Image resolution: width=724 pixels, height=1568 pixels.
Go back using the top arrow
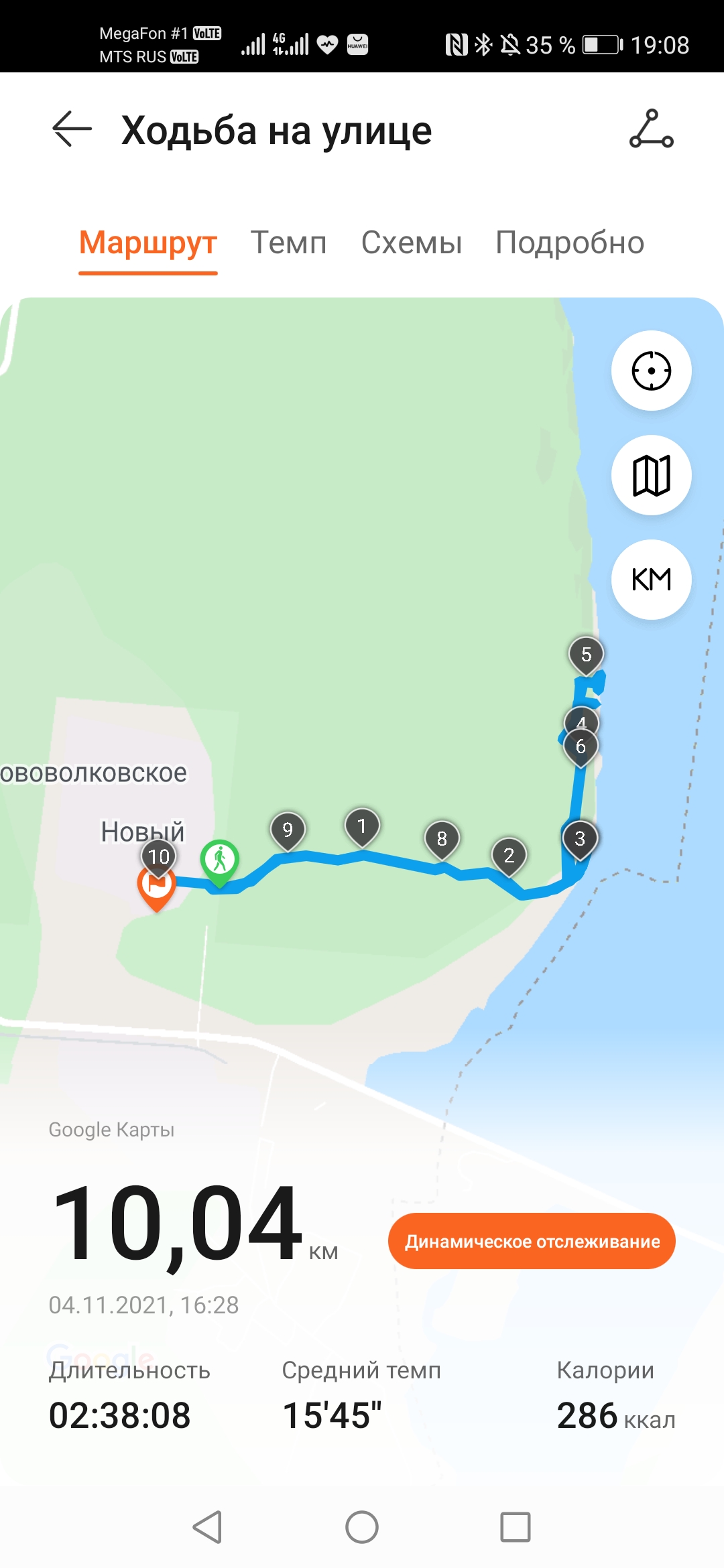pos(72,129)
